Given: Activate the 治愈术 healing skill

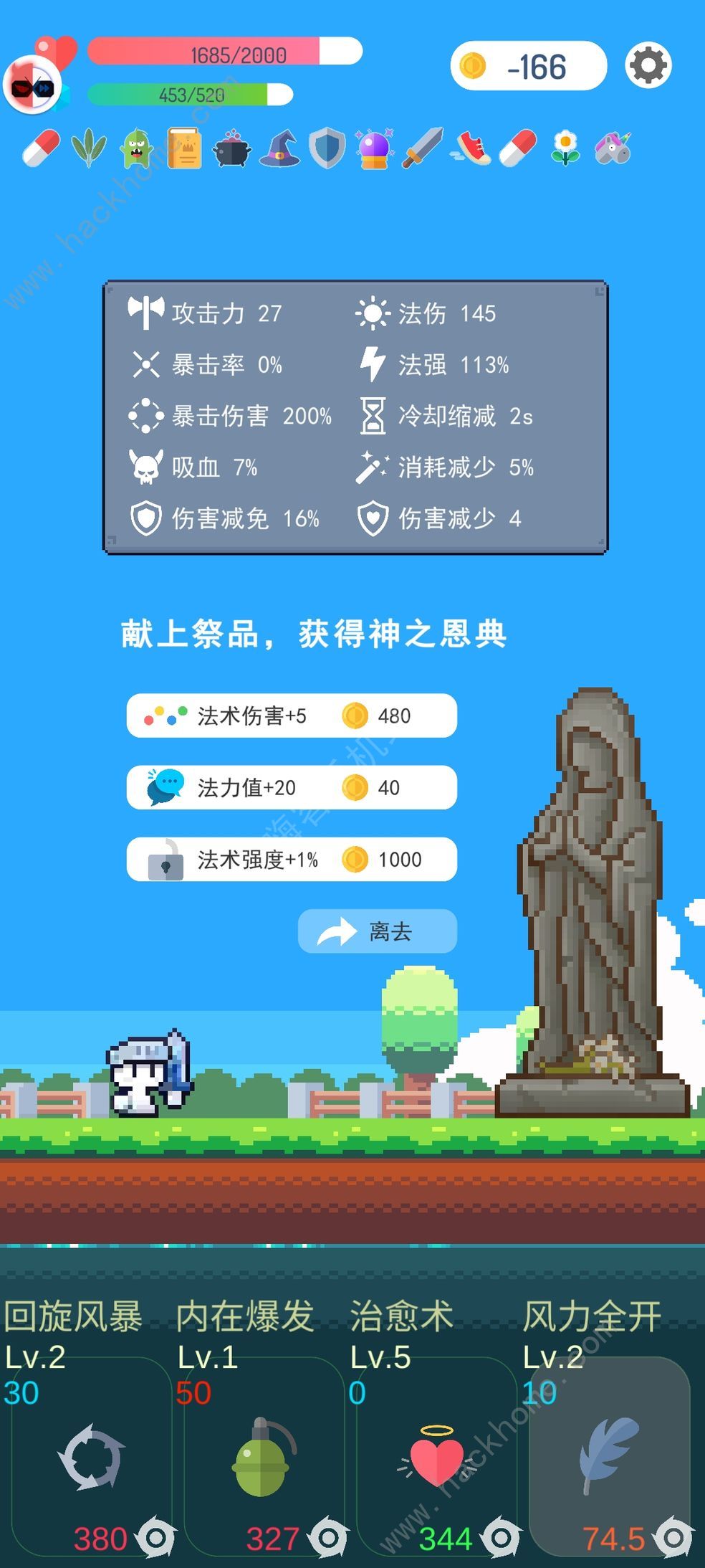Looking at the screenshot, I should (x=436, y=1455).
